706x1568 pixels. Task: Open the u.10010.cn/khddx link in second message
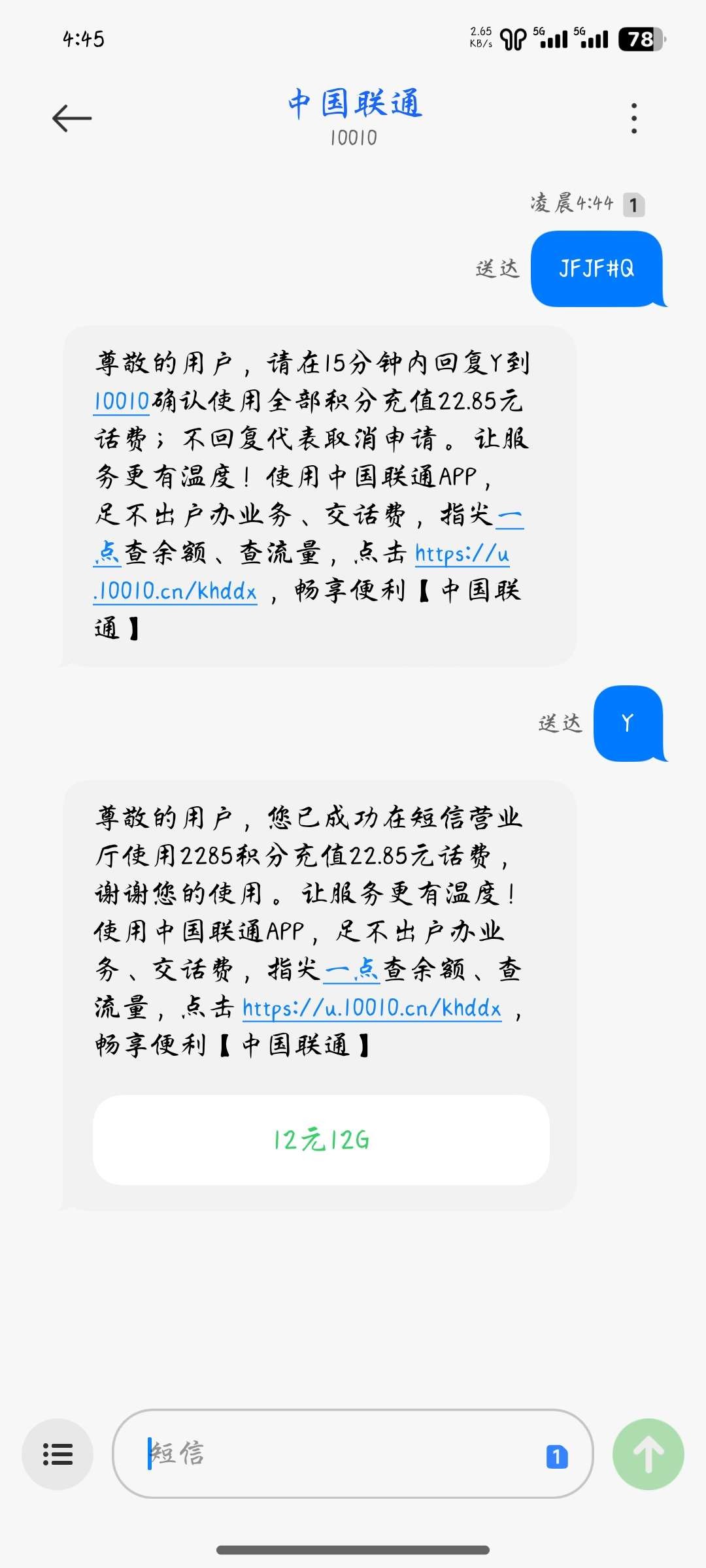[x=371, y=1008]
